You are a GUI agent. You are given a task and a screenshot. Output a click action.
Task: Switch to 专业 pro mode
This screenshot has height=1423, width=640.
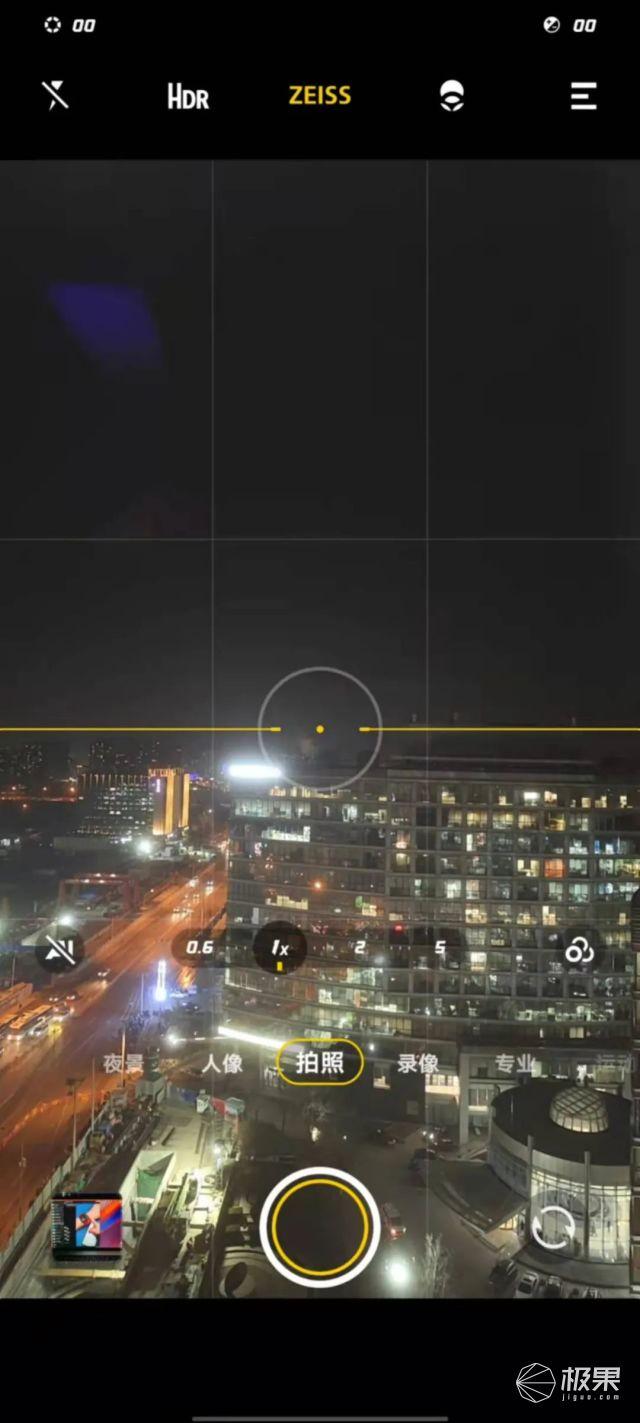click(516, 1063)
